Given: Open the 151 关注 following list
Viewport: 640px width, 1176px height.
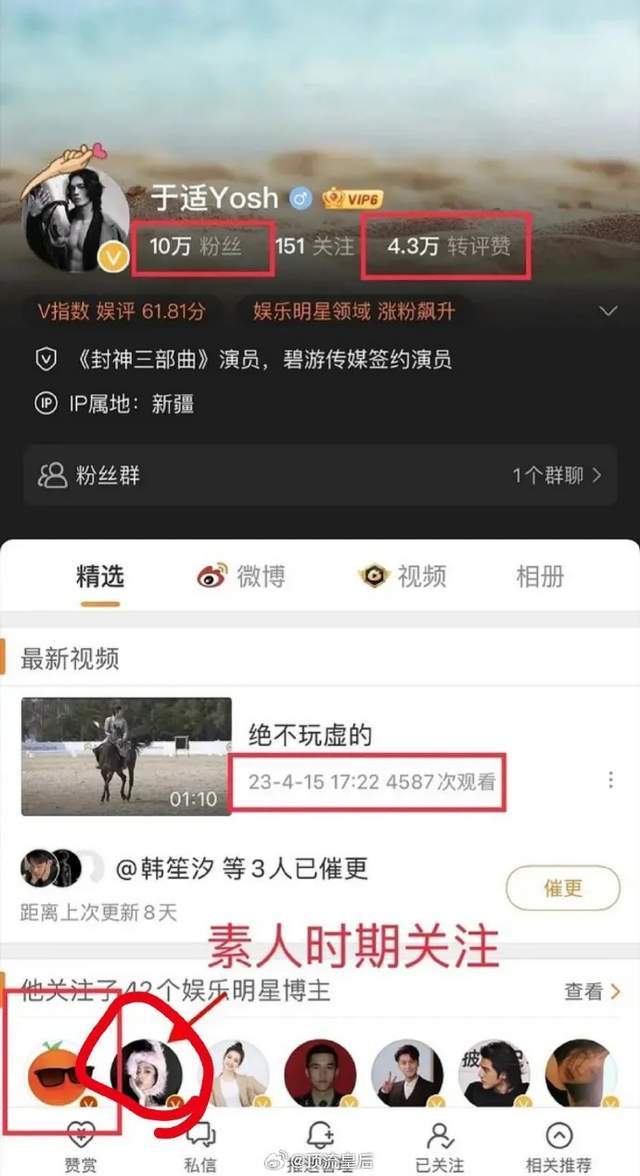Looking at the screenshot, I should (314, 247).
